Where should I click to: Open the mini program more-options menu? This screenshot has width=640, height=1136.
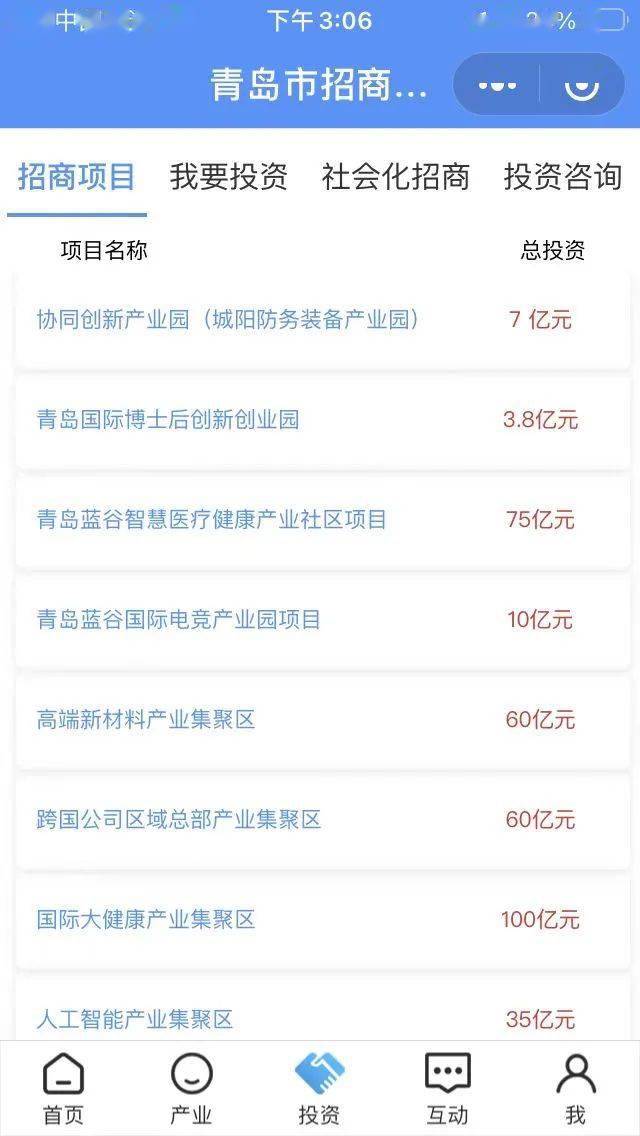pyautogui.click(x=497, y=85)
